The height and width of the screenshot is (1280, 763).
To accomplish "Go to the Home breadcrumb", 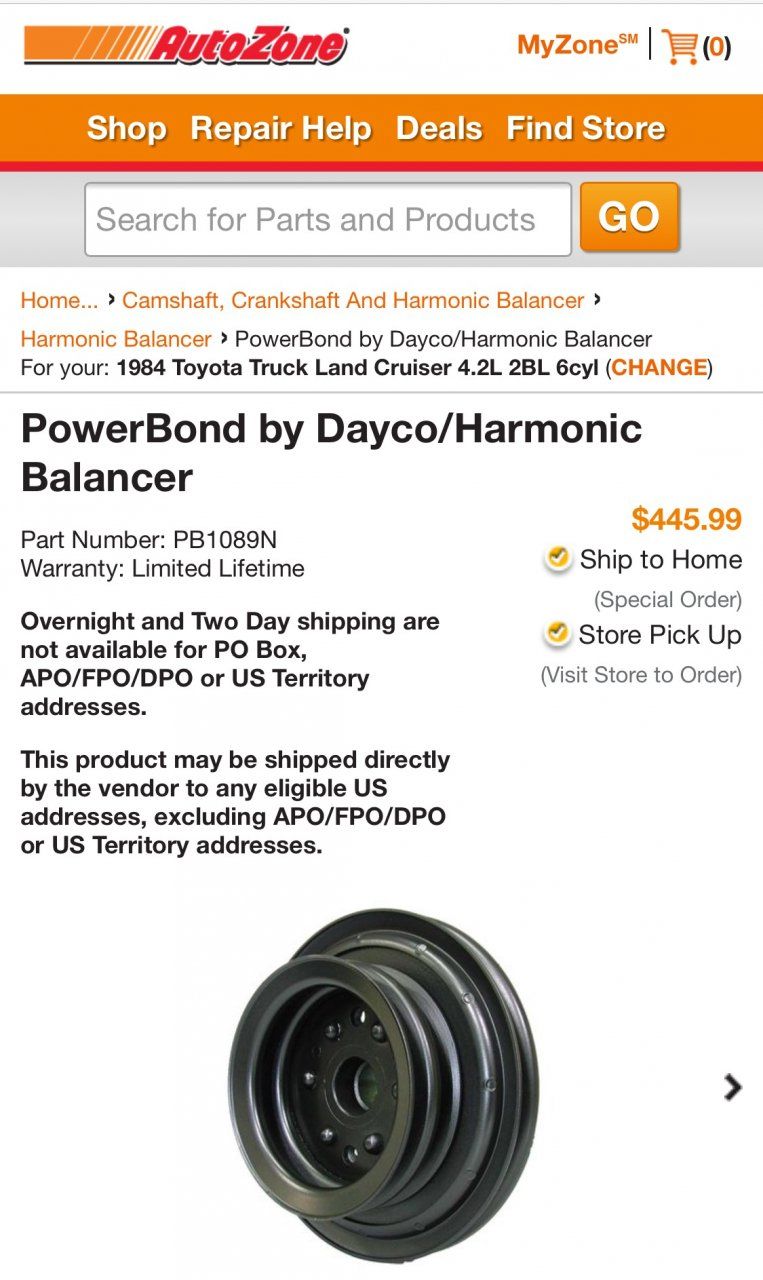I will tap(59, 300).
